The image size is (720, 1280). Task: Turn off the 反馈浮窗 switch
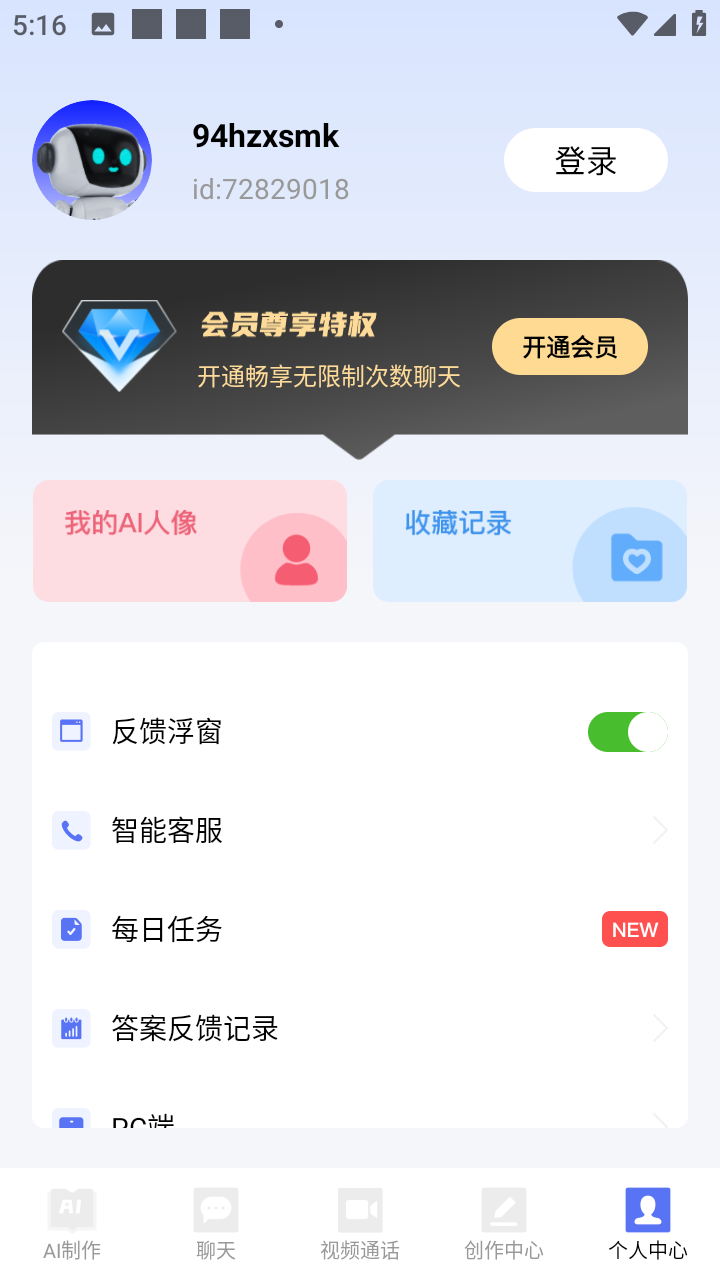coord(627,732)
